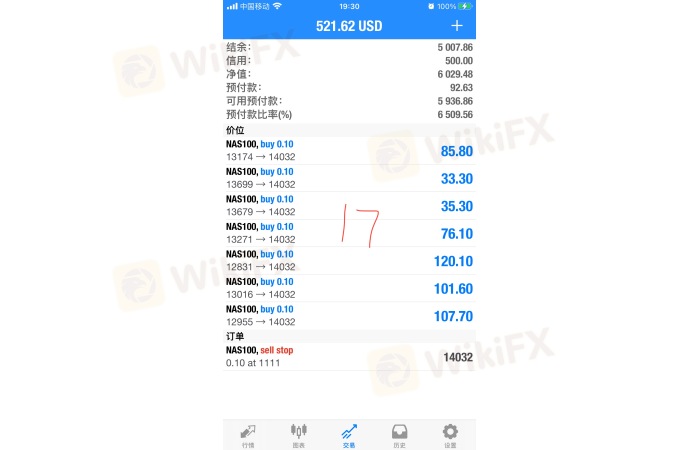Open the 设置 settings tab
This screenshot has height=450, width=700.
(450, 434)
